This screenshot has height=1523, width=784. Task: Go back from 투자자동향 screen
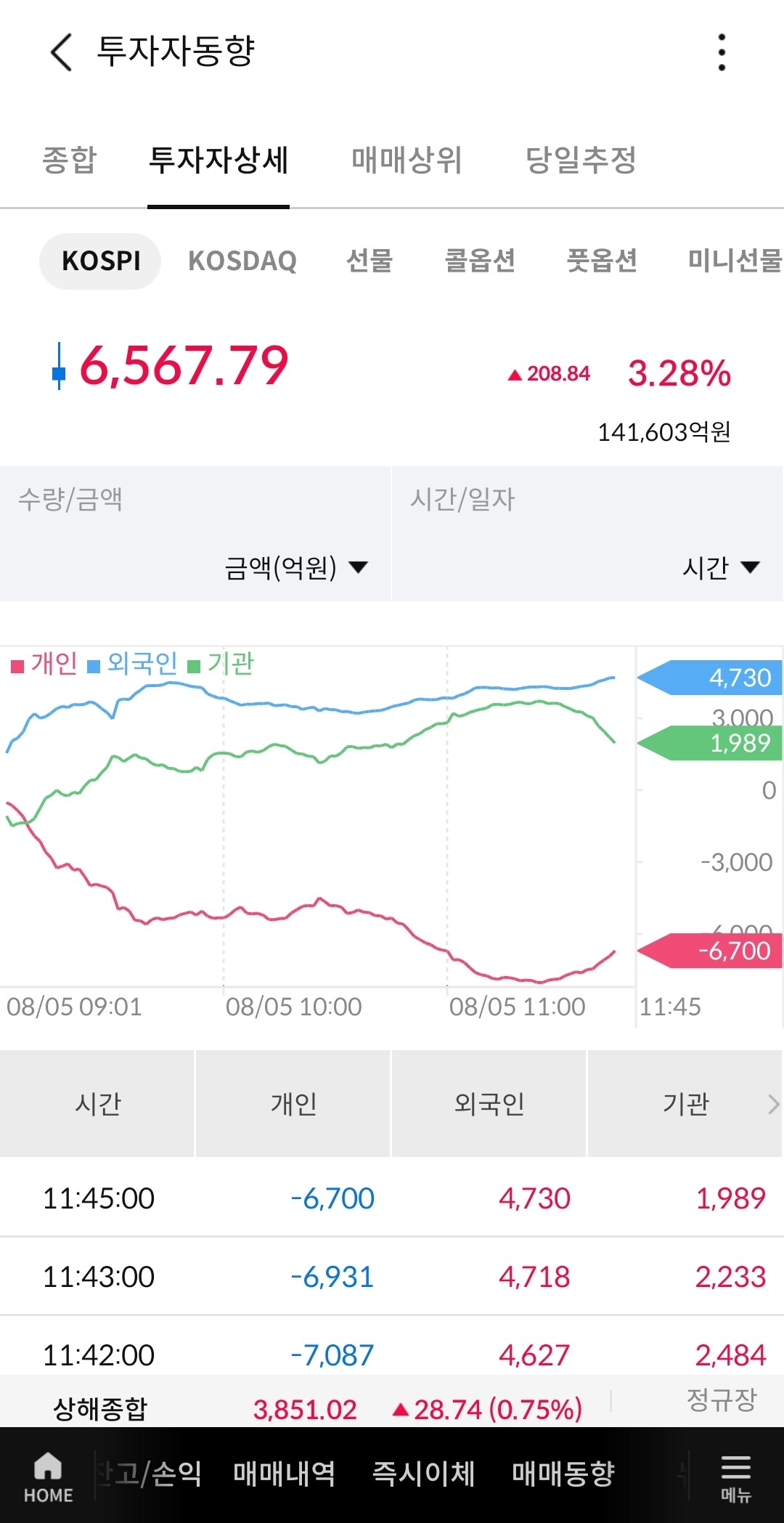click(61, 52)
